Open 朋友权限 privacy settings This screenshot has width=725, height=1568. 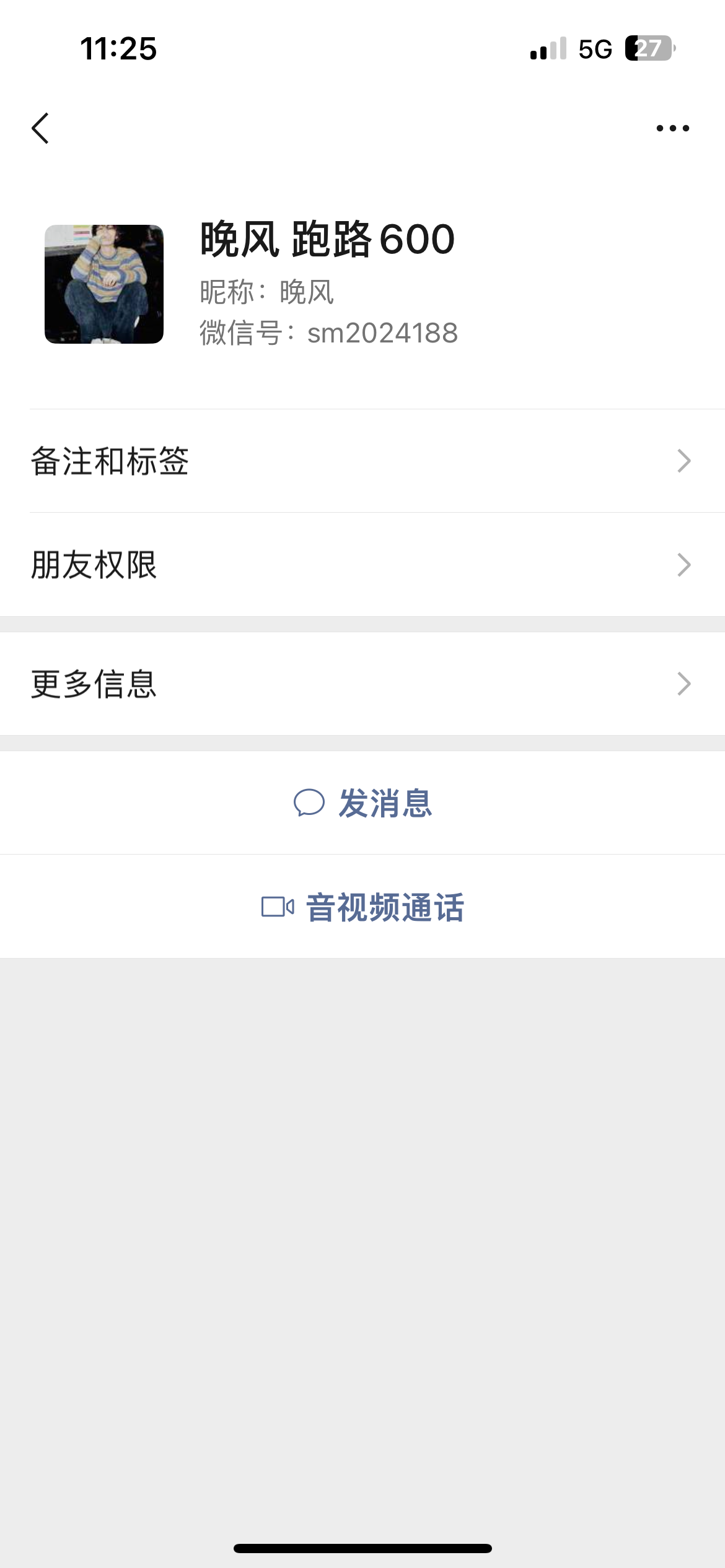click(362, 565)
